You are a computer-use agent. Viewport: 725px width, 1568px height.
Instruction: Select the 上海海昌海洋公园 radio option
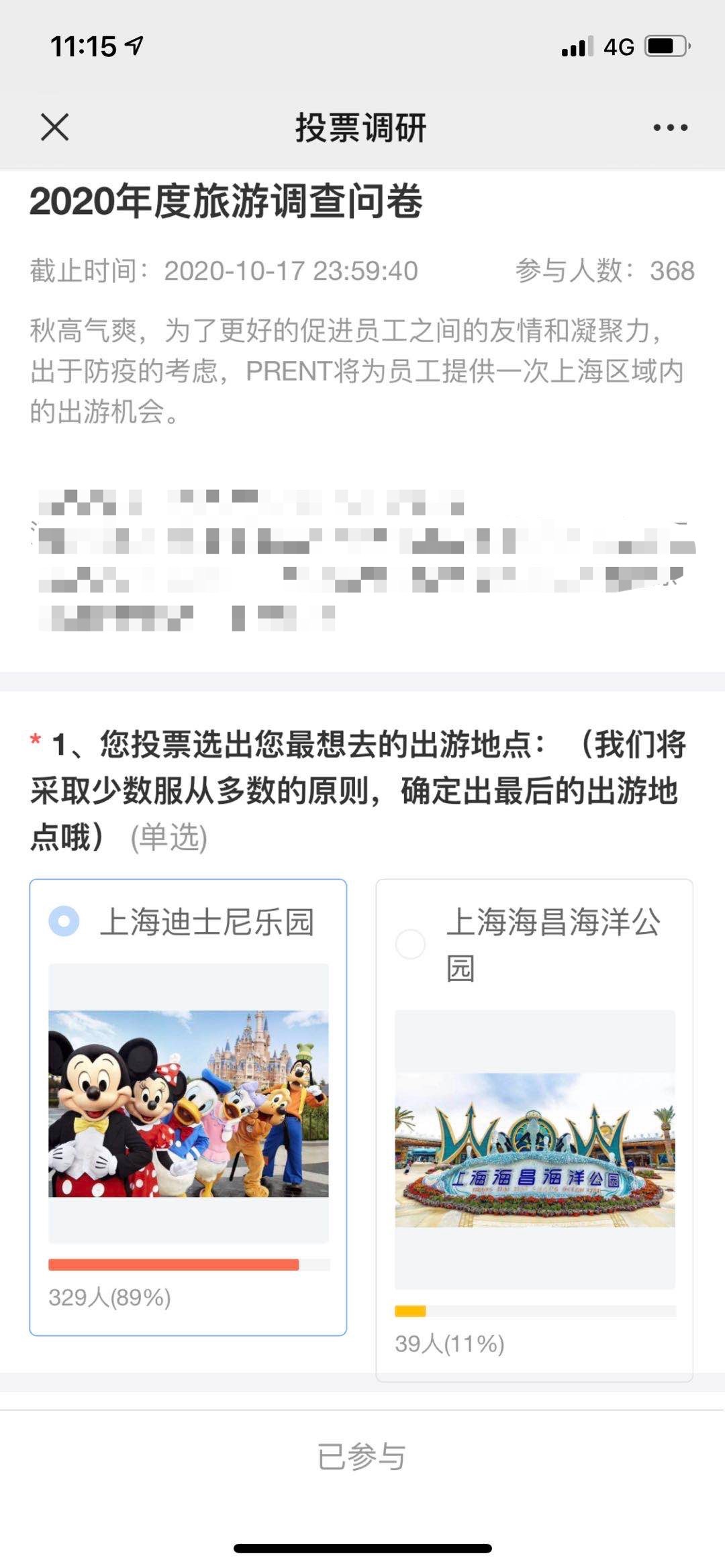point(410,944)
